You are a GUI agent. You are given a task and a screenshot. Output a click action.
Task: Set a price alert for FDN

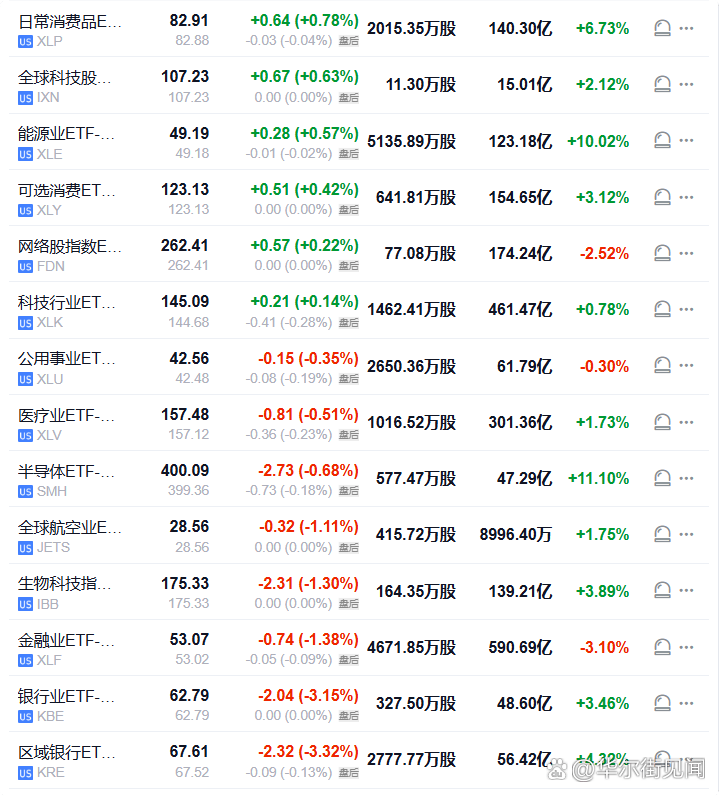[661, 254]
